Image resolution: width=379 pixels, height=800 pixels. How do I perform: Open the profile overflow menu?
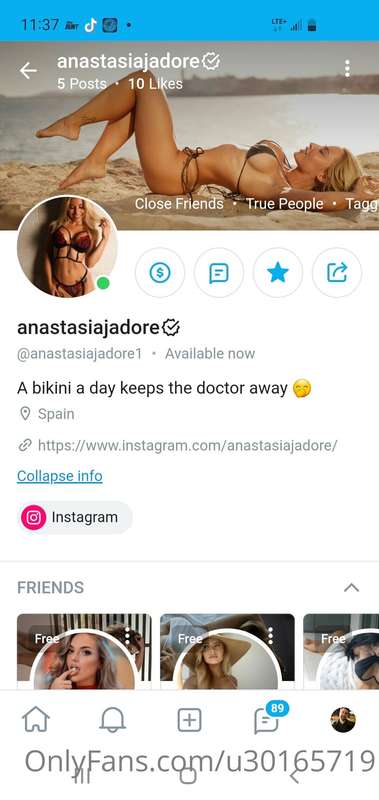point(347,69)
